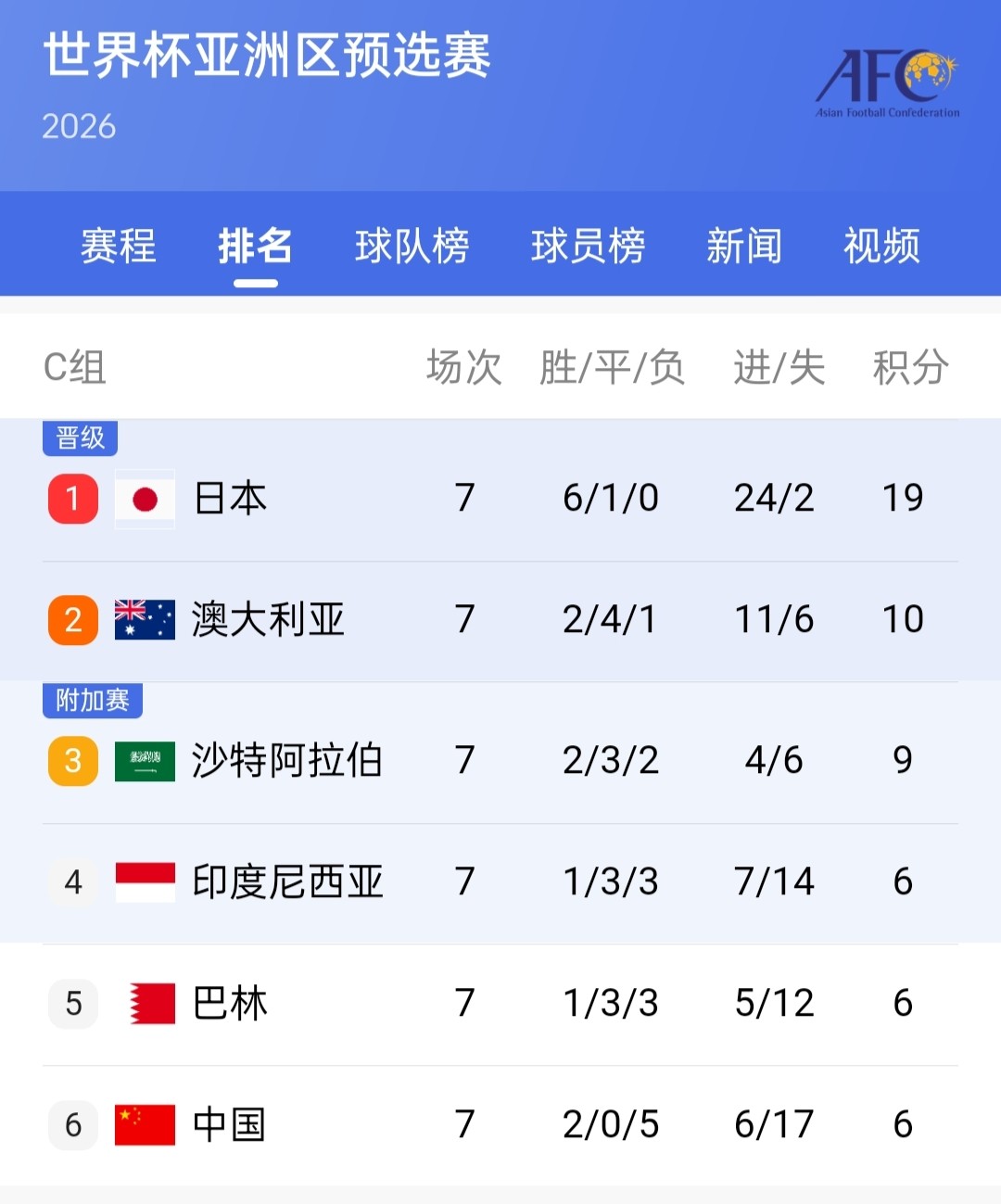Select the Saudi Arabia flag icon

(144, 760)
